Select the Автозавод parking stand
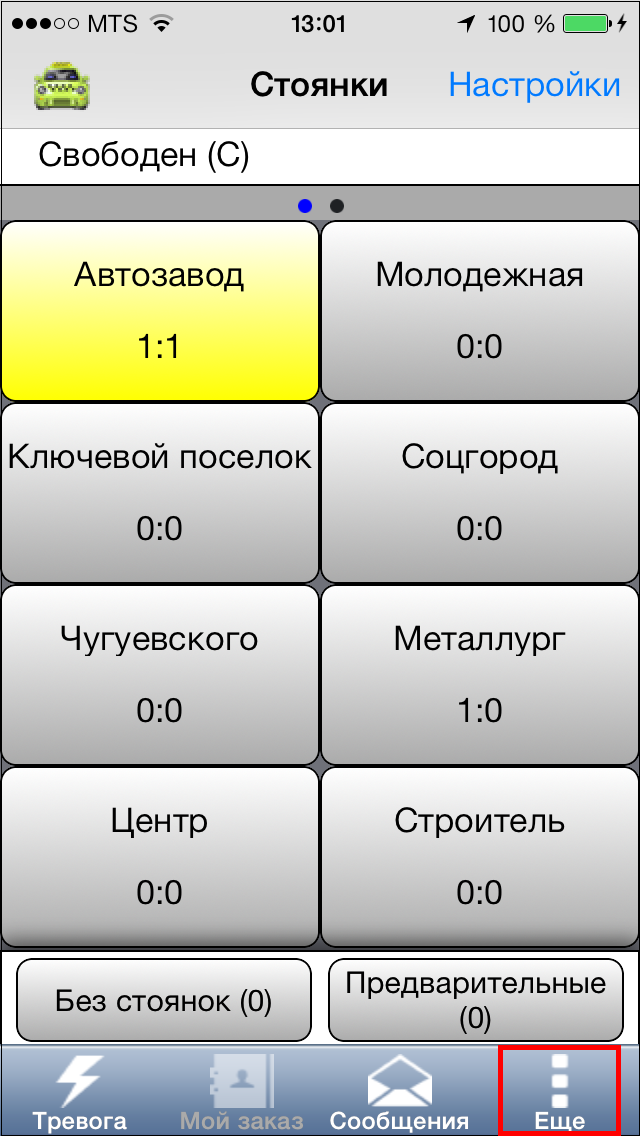This screenshot has width=640, height=1136. pyautogui.click(x=159, y=311)
